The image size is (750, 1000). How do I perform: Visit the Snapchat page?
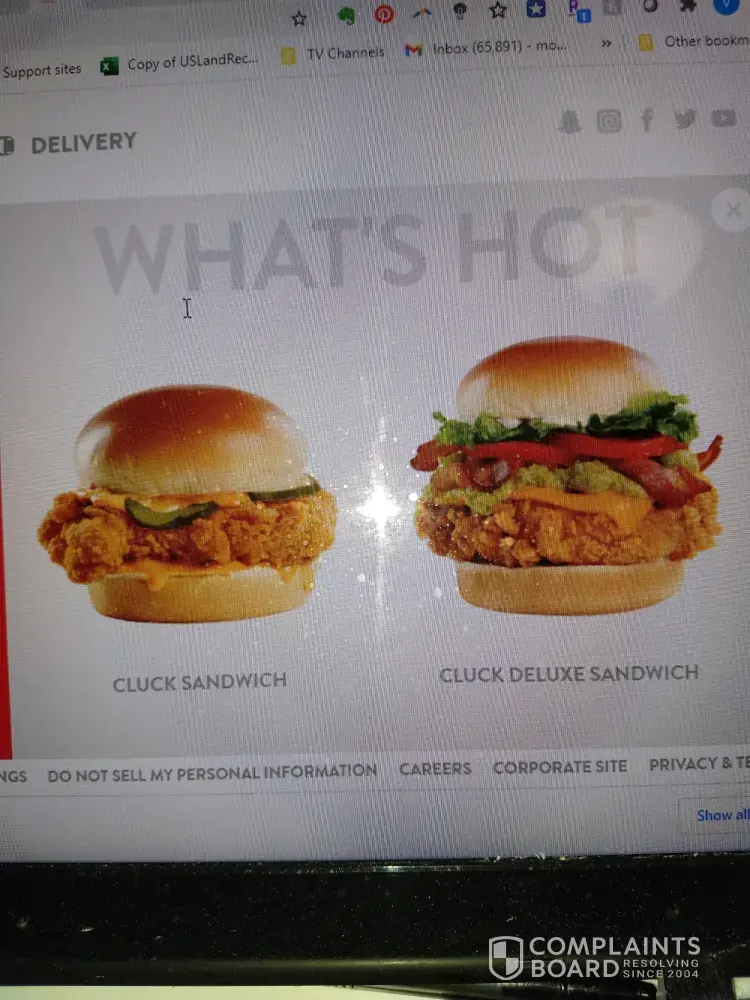click(x=569, y=122)
